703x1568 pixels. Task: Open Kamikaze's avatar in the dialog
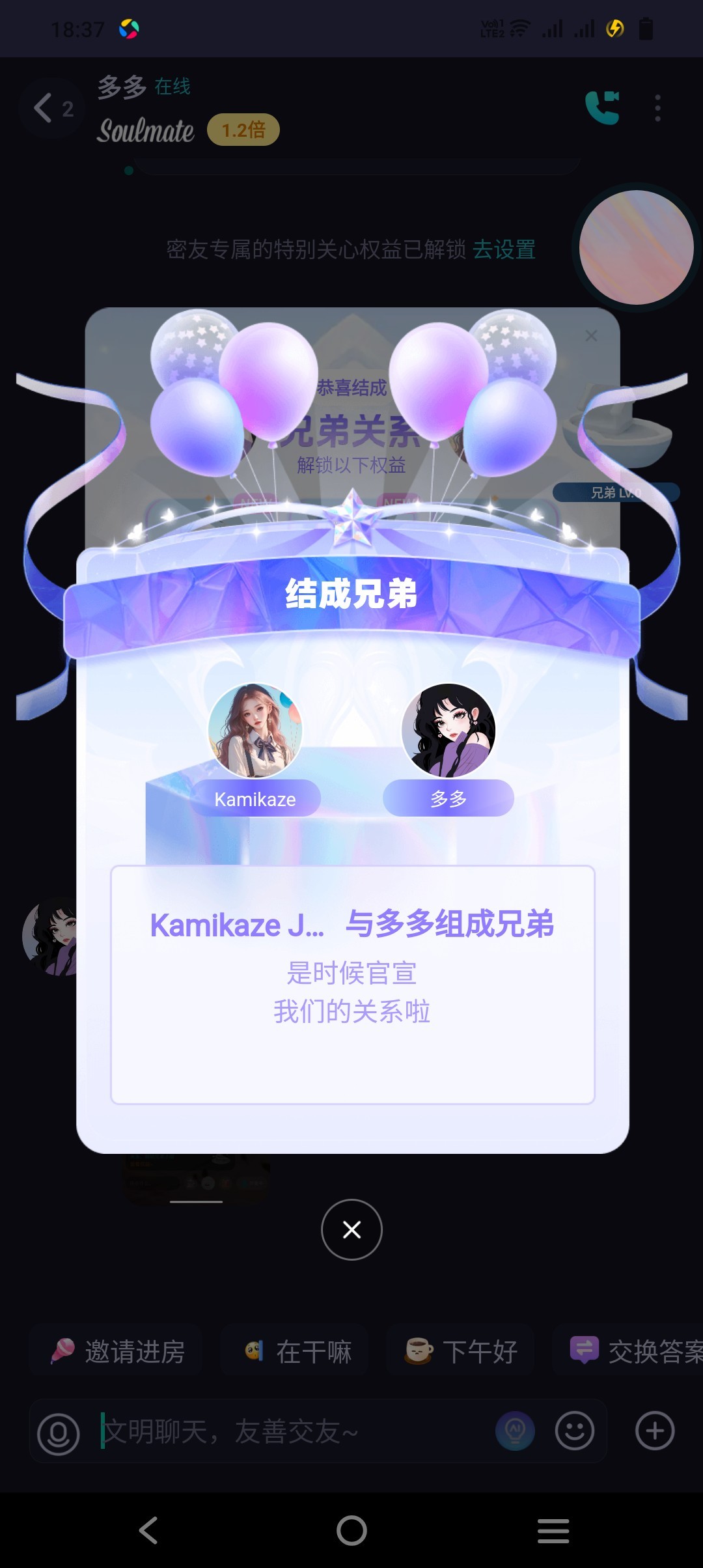[x=255, y=731]
